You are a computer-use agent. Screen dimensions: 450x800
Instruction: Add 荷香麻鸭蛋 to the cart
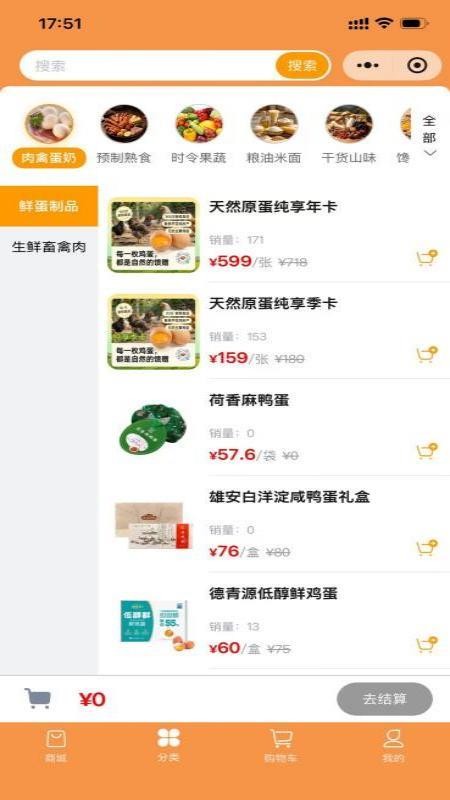coord(427,451)
